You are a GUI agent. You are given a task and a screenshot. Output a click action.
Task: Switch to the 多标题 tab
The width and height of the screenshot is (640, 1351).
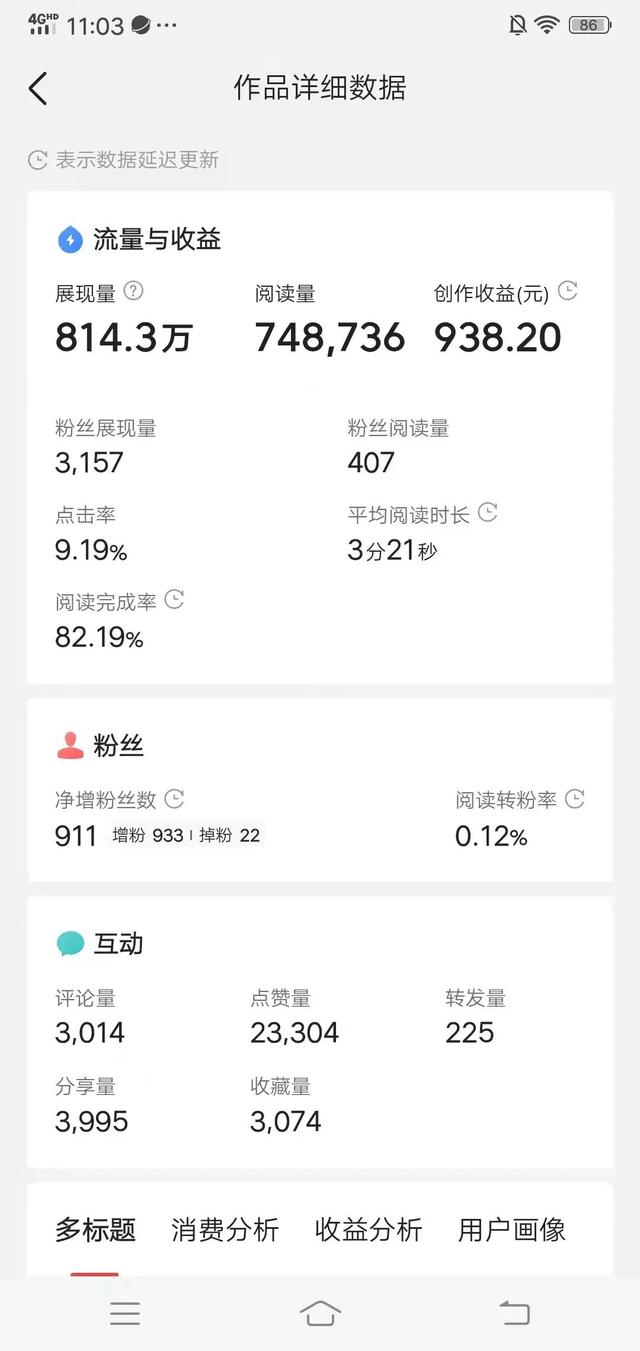click(x=95, y=1229)
